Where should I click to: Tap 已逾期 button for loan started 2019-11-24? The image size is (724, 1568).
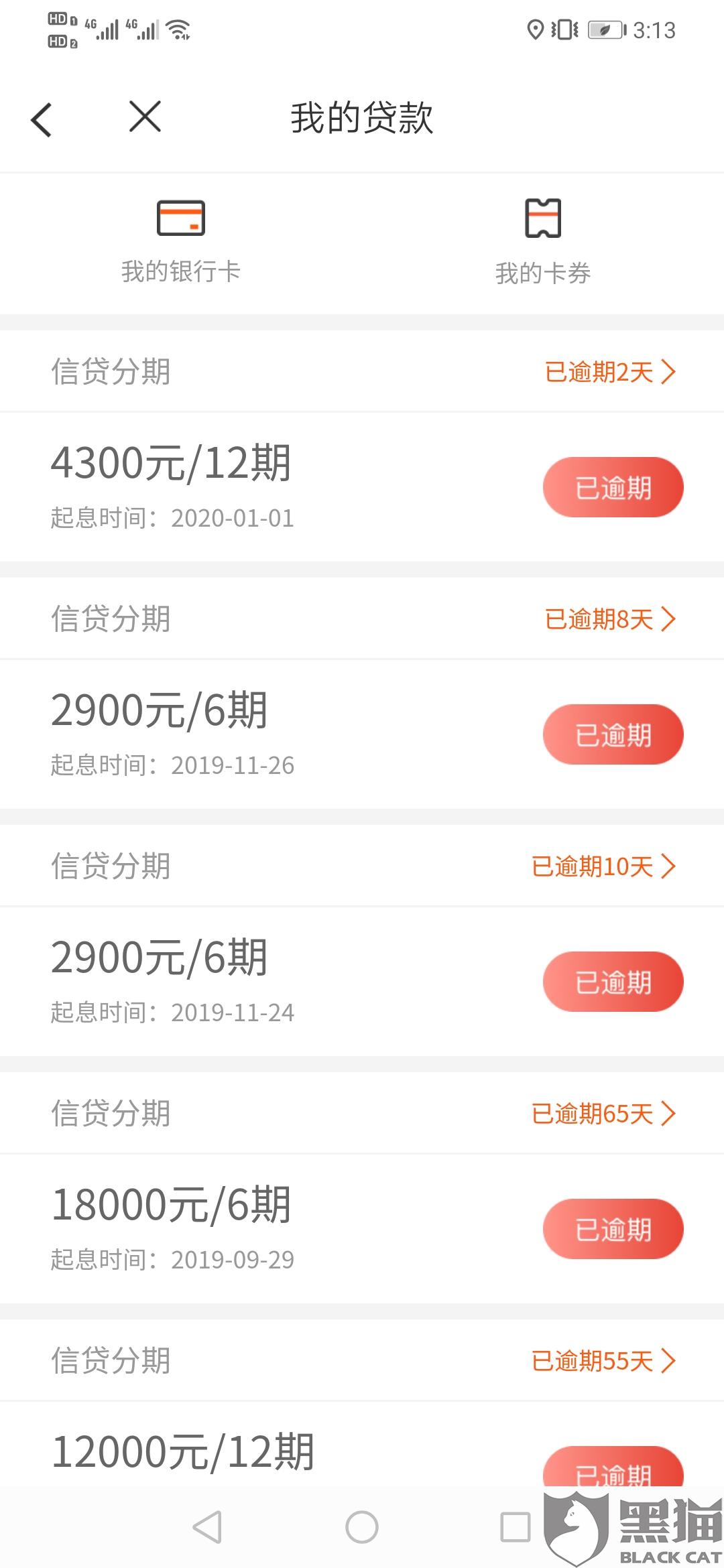[613, 982]
